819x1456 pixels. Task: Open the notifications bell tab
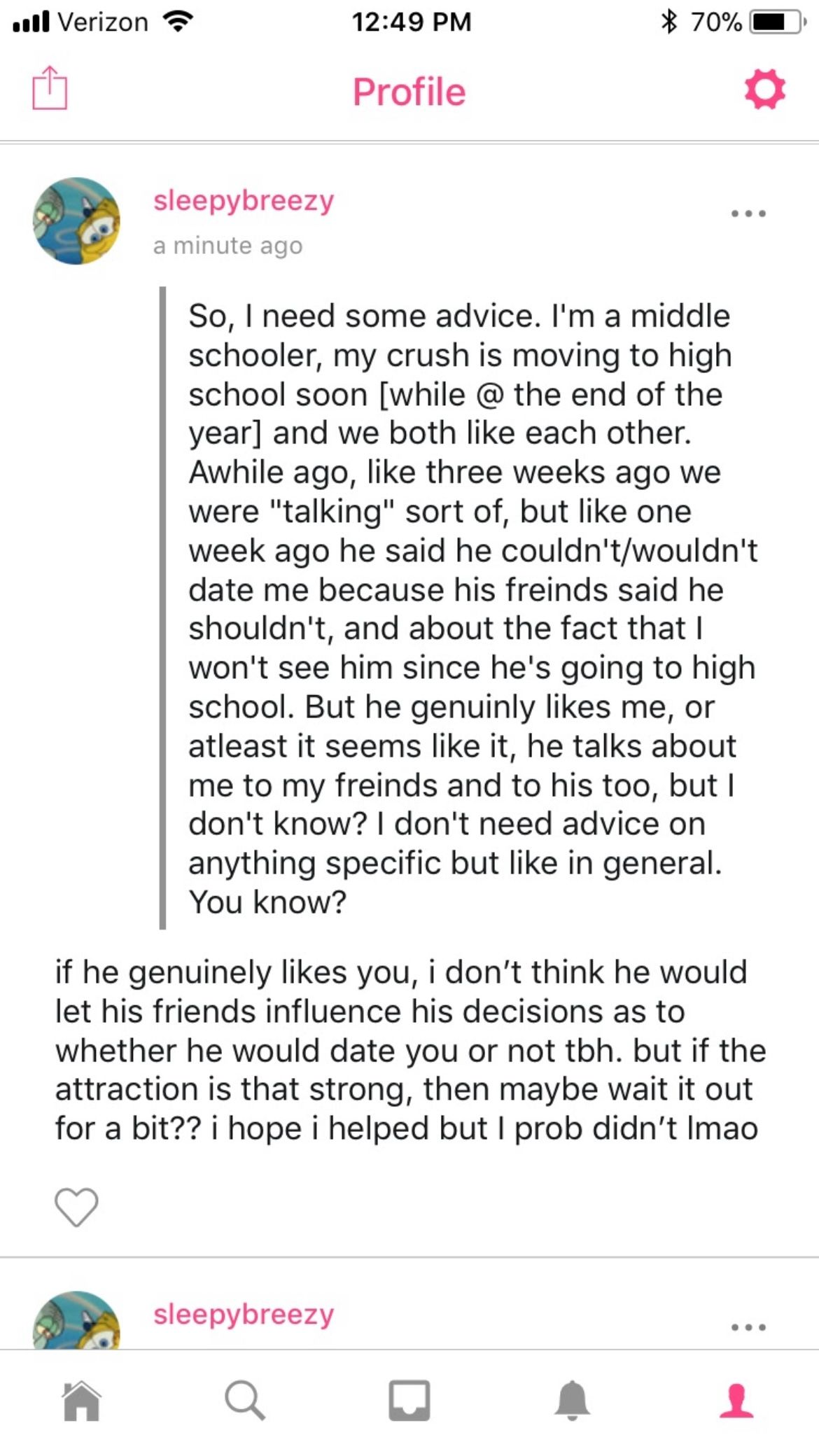[573, 1400]
